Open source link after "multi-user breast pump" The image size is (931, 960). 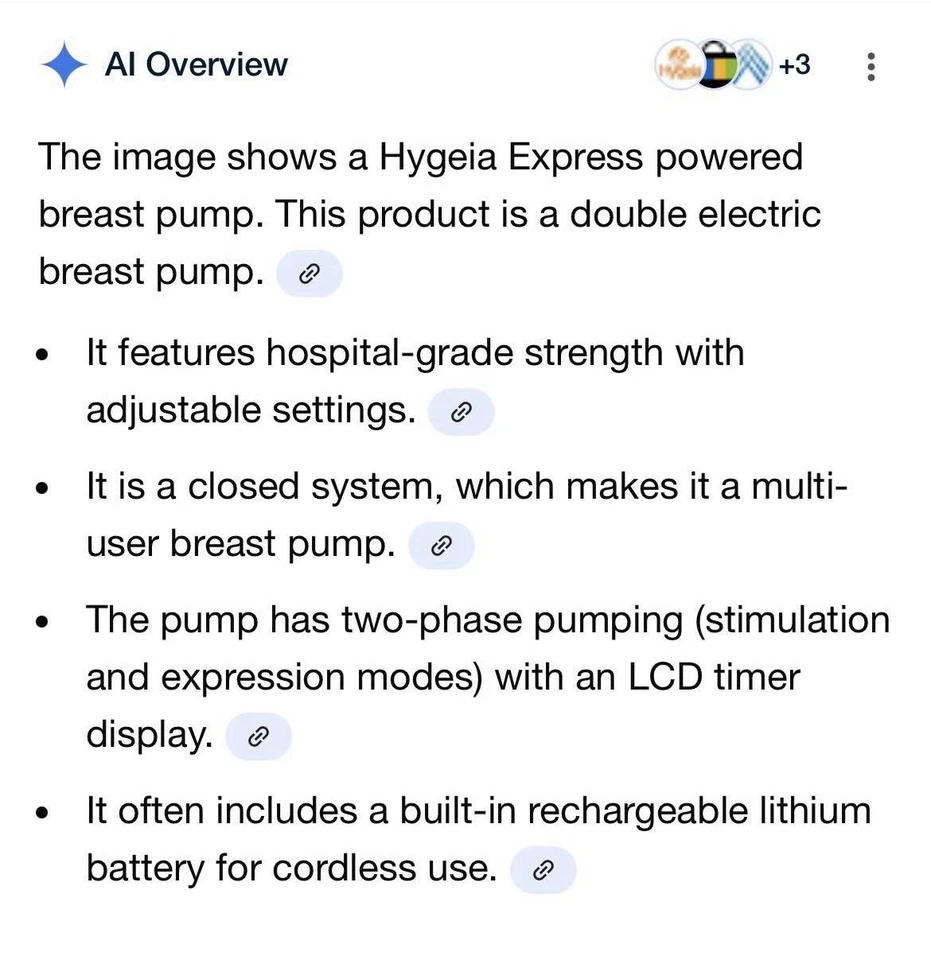[x=442, y=546]
